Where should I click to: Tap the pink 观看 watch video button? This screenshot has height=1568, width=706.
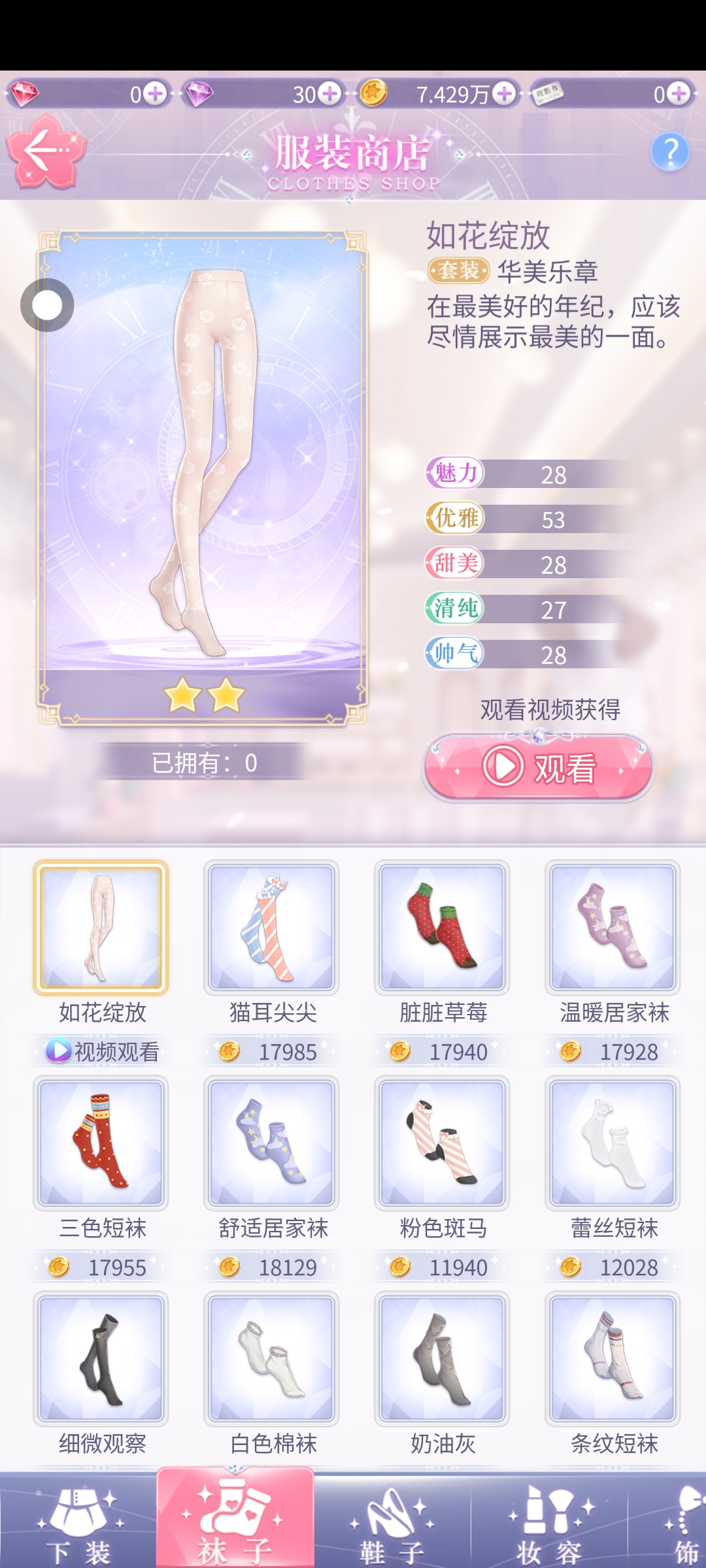538,767
